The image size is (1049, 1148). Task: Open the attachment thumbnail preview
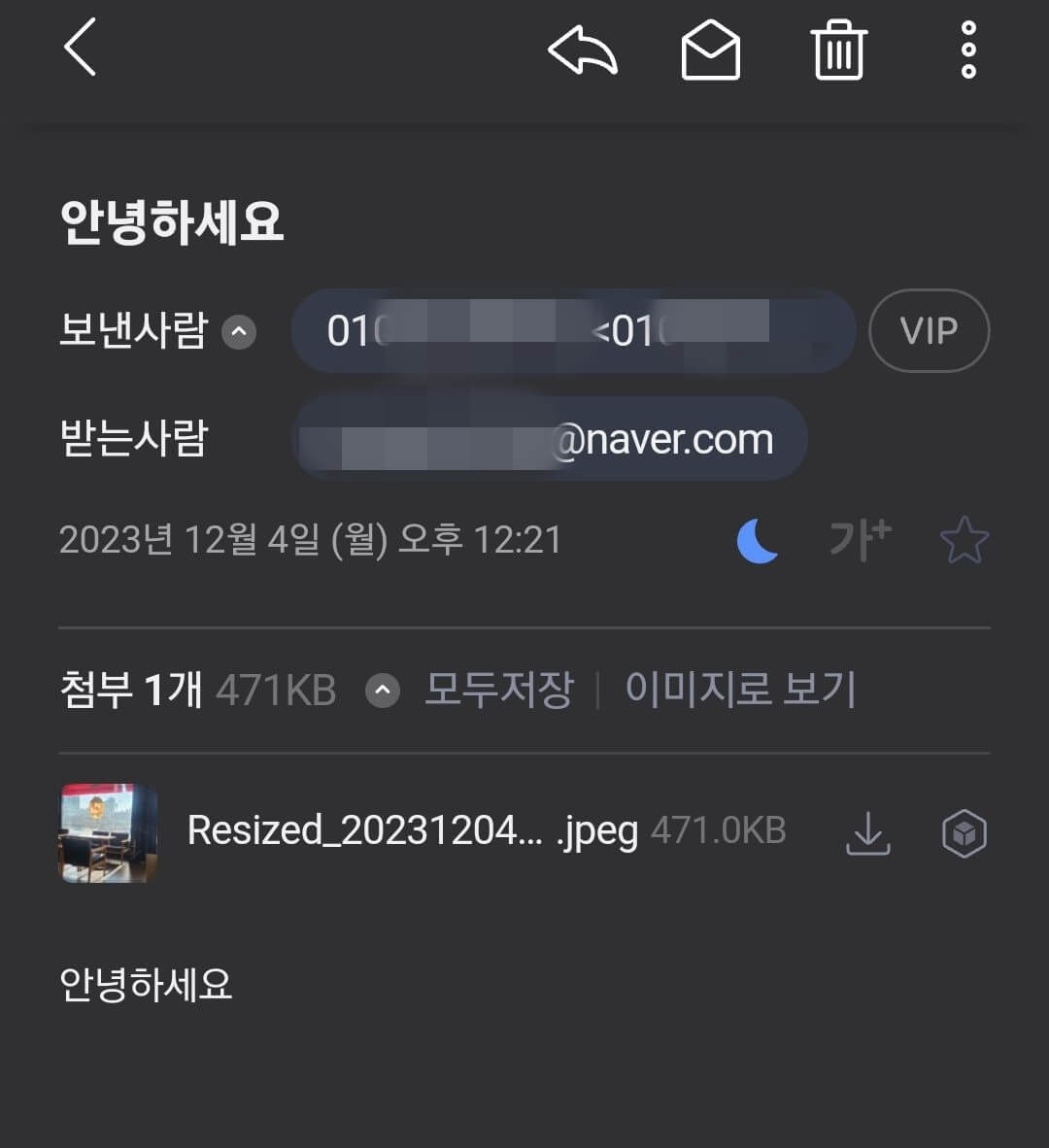point(107,833)
